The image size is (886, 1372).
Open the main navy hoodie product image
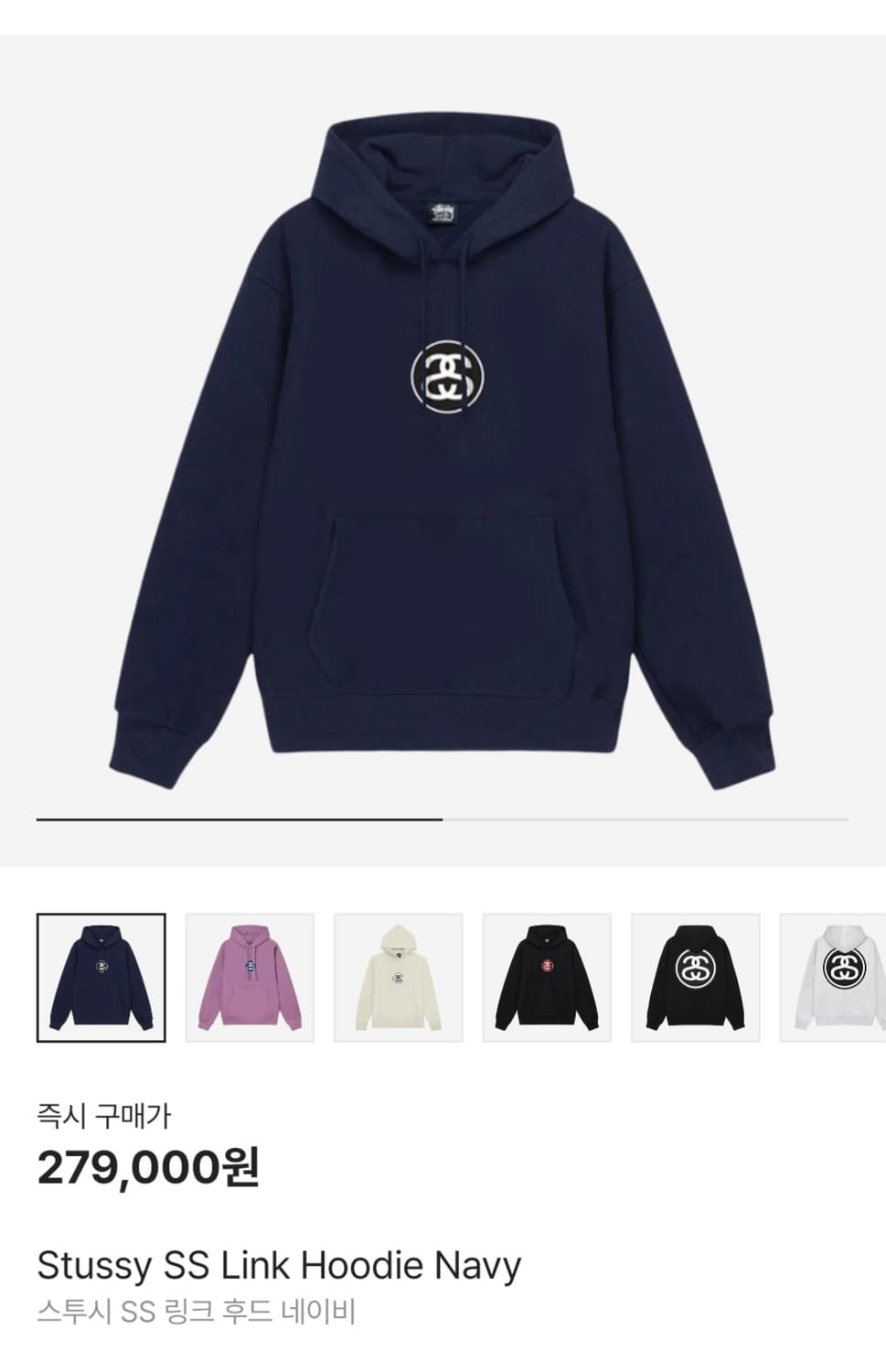click(443, 439)
